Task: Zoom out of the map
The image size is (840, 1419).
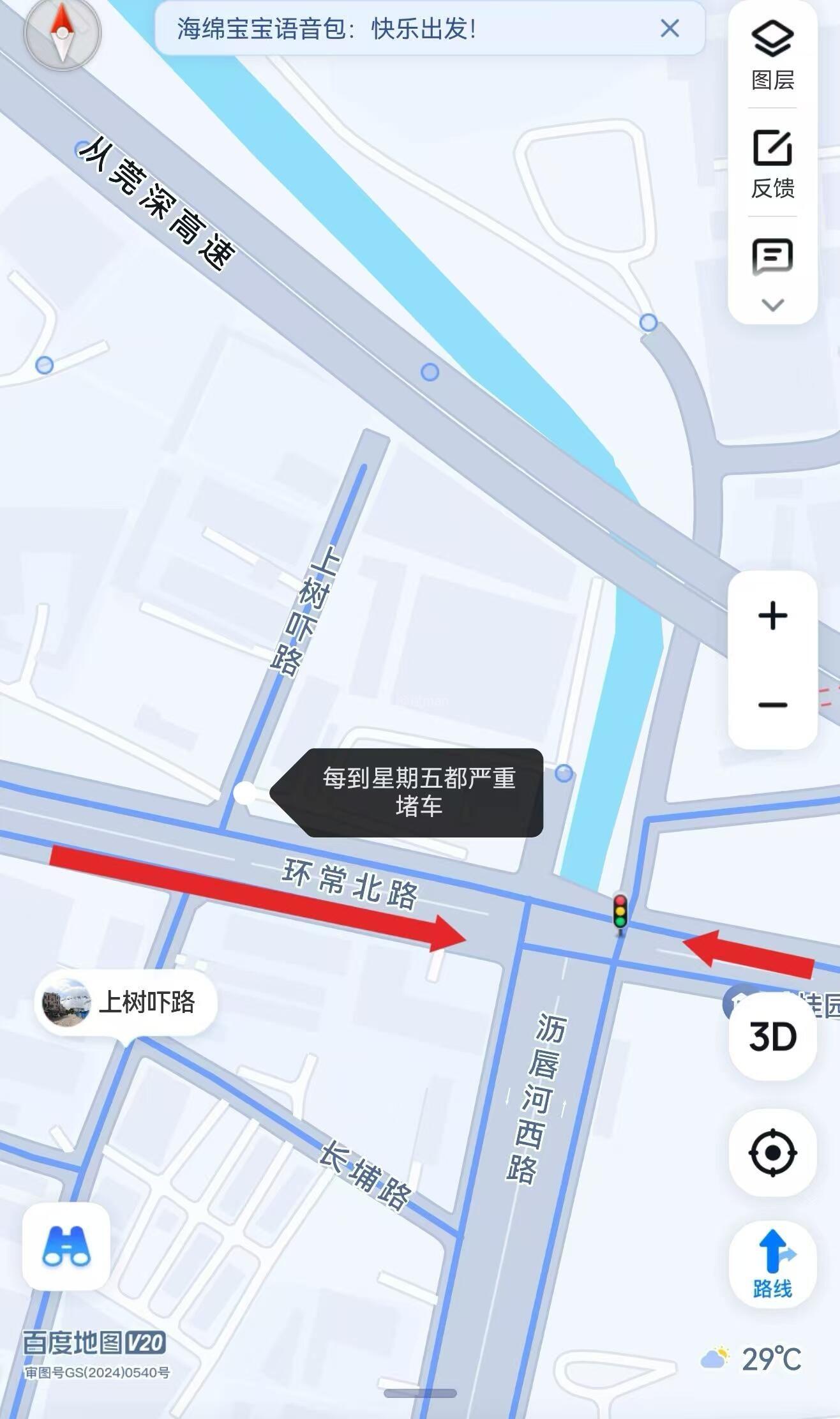Action: point(772,705)
